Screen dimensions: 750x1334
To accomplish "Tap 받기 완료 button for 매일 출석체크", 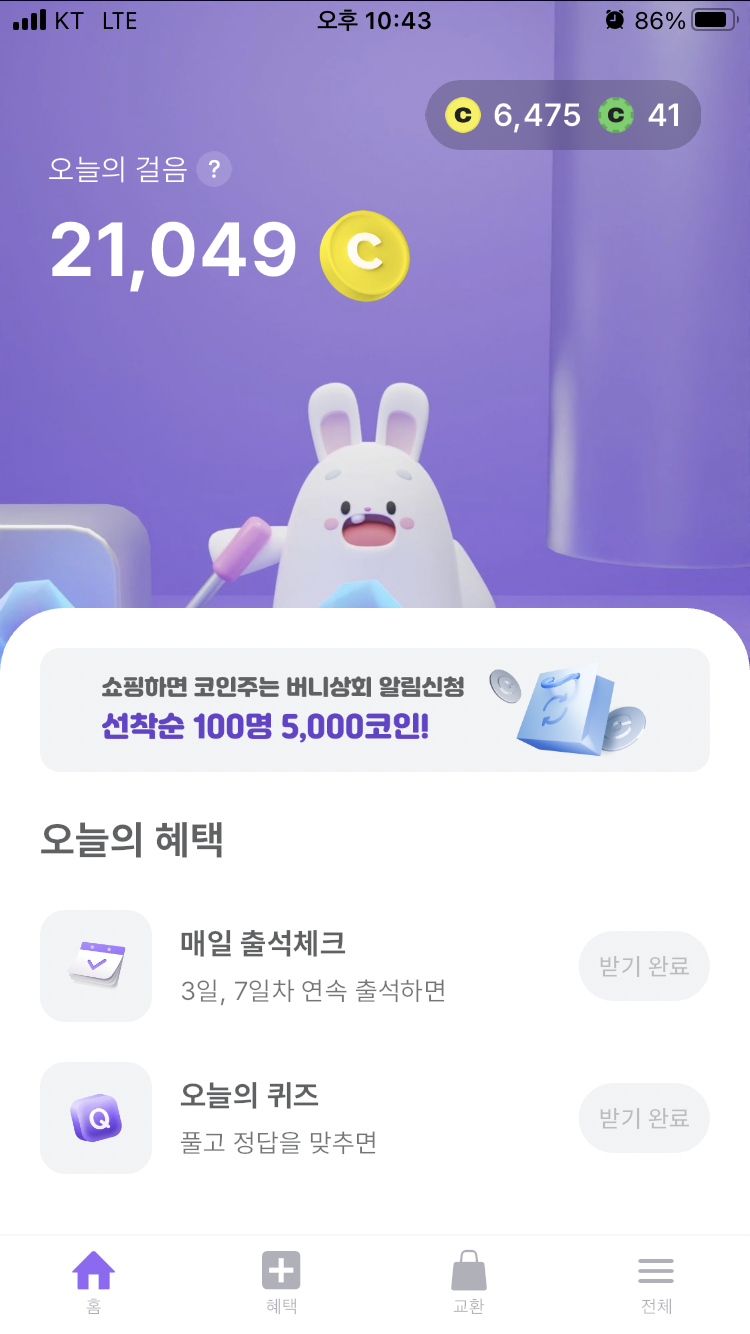I will pyautogui.click(x=644, y=966).
